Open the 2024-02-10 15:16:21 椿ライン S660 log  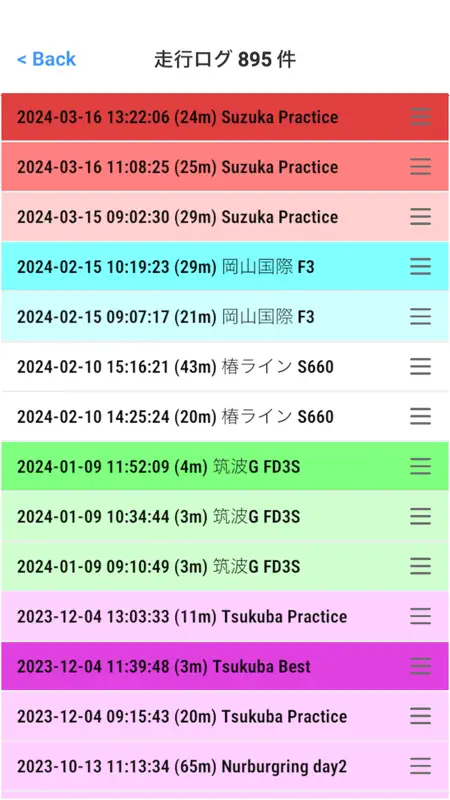225,367
